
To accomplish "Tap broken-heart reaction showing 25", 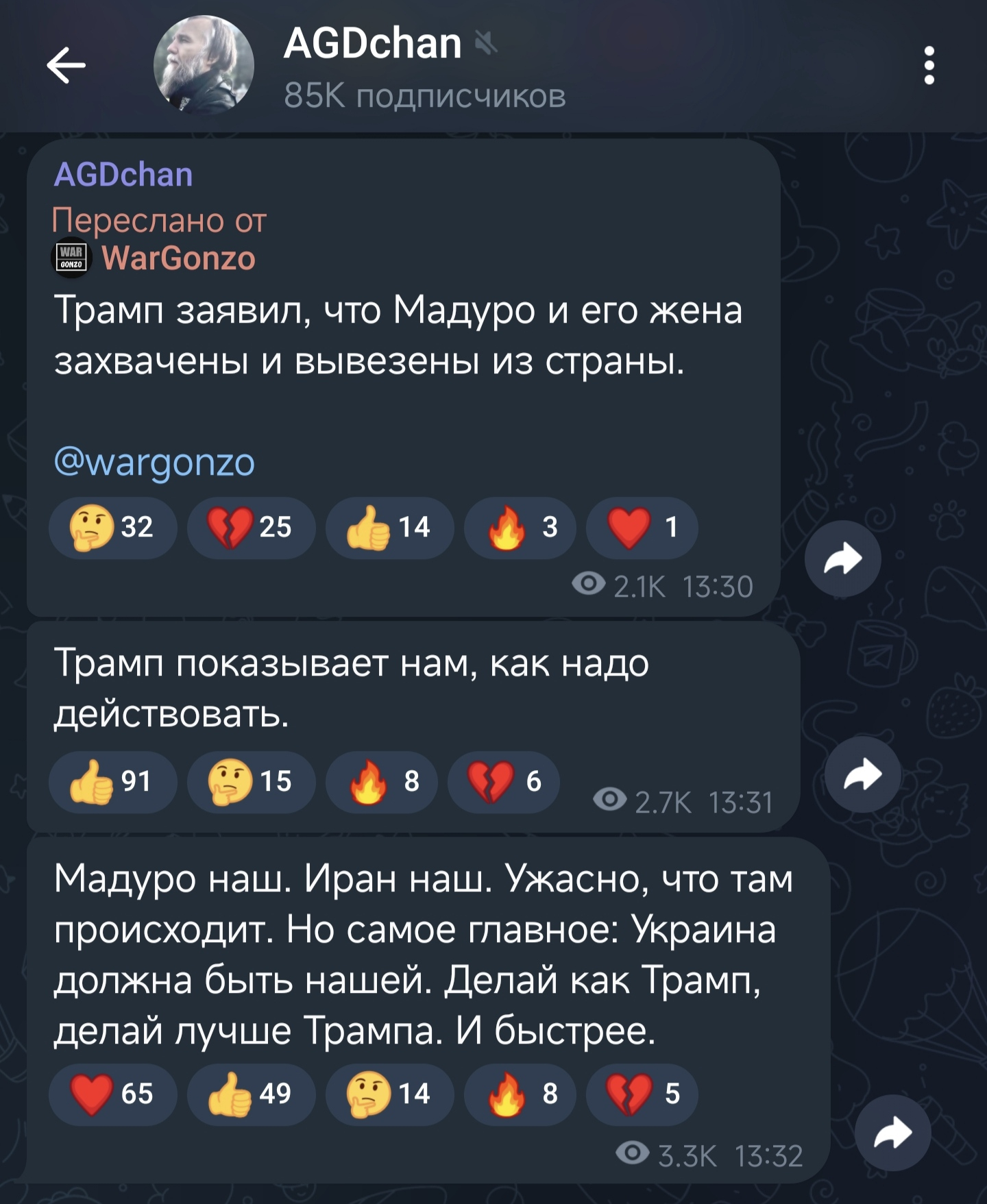I will pyautogui.click(x=251, y=527).
